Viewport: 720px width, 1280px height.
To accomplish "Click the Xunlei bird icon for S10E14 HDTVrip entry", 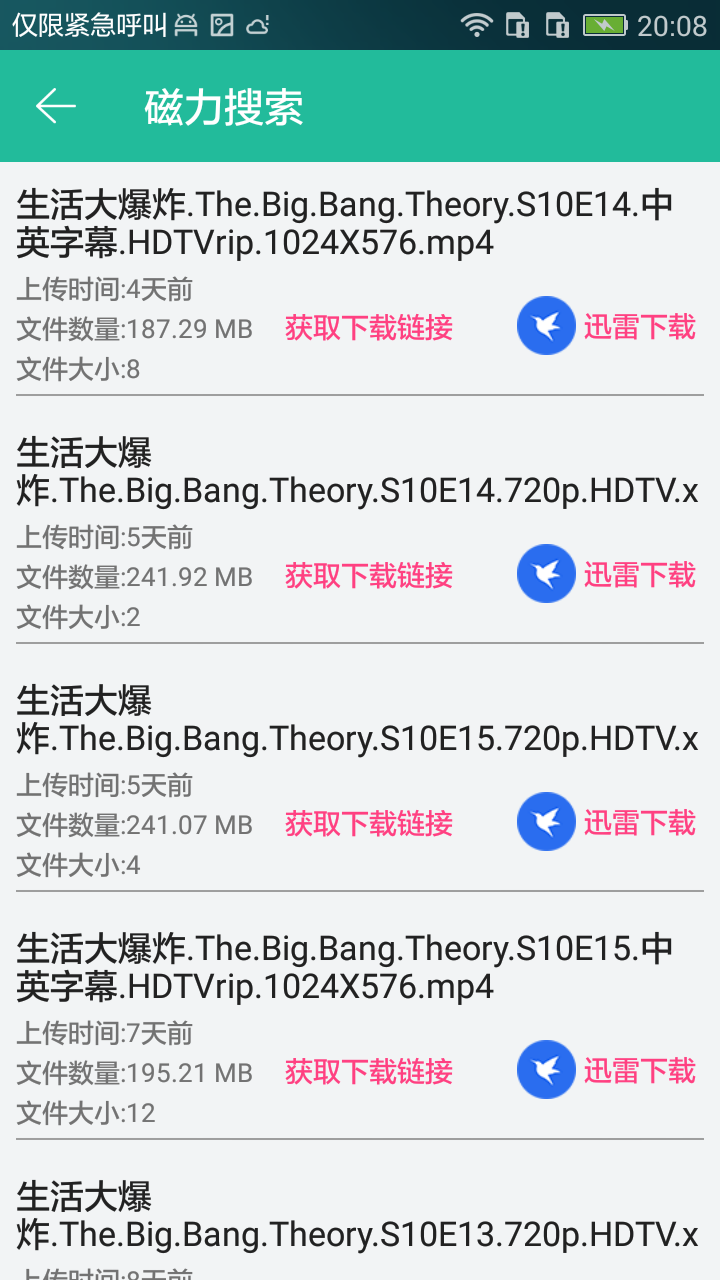I will tap(545, 325).
